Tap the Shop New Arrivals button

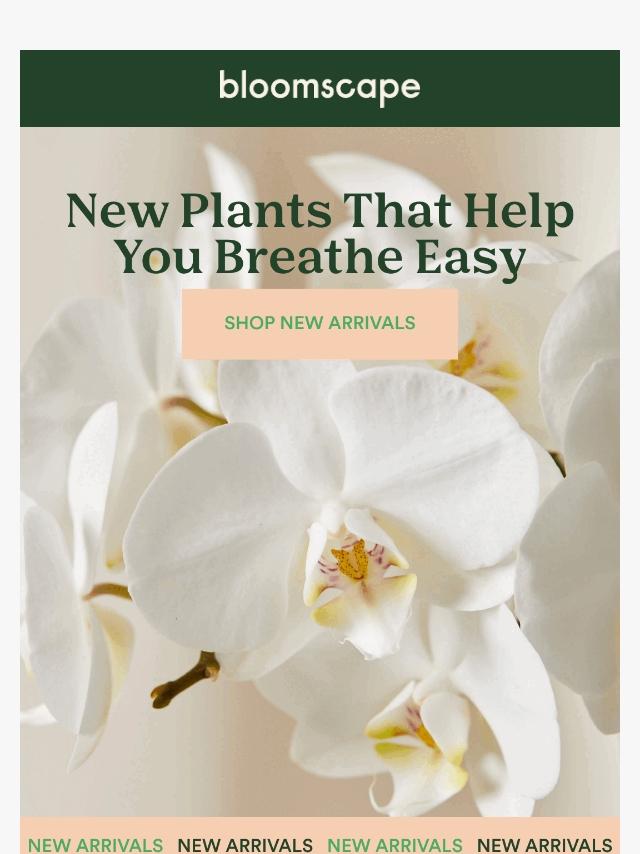pos(320,324)
